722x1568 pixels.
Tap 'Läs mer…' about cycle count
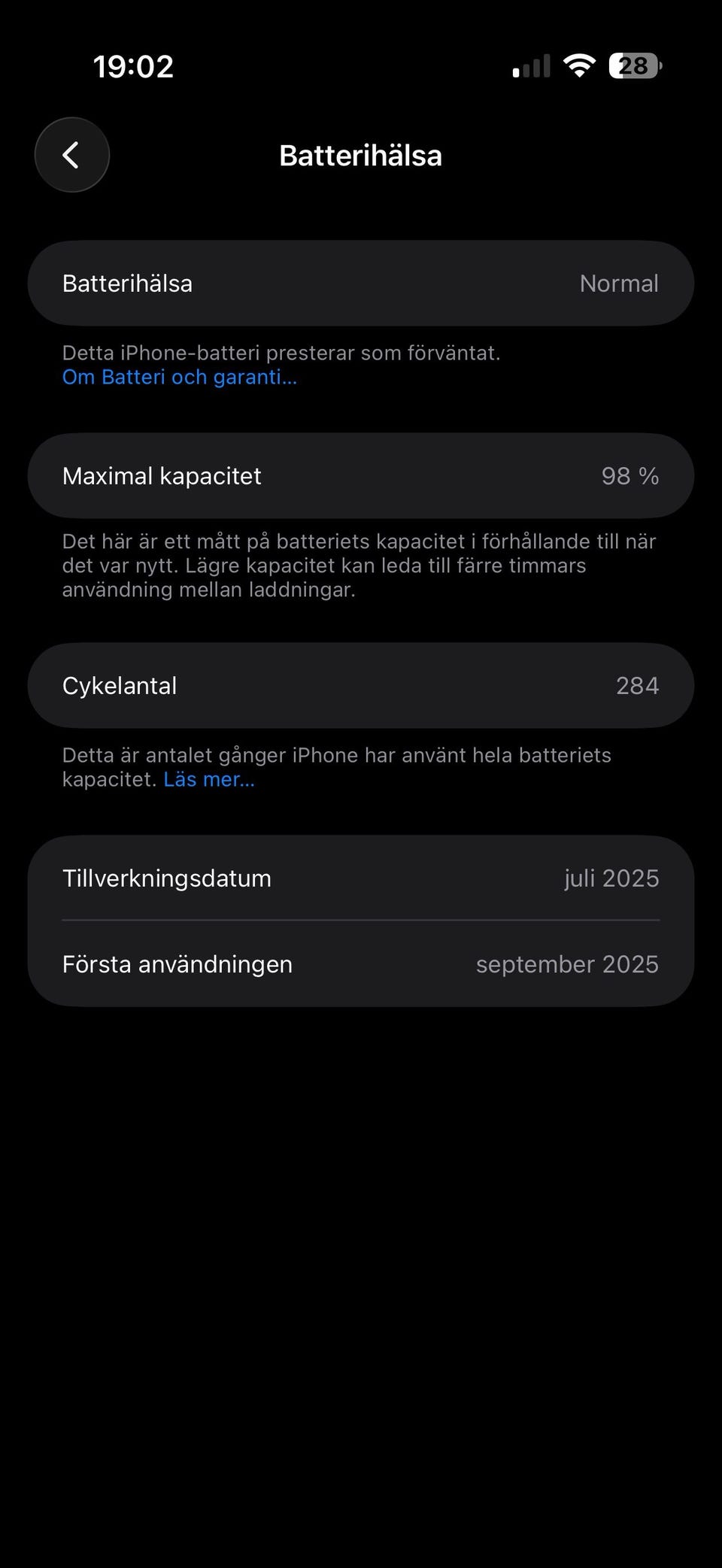click(x=209, y=780)
